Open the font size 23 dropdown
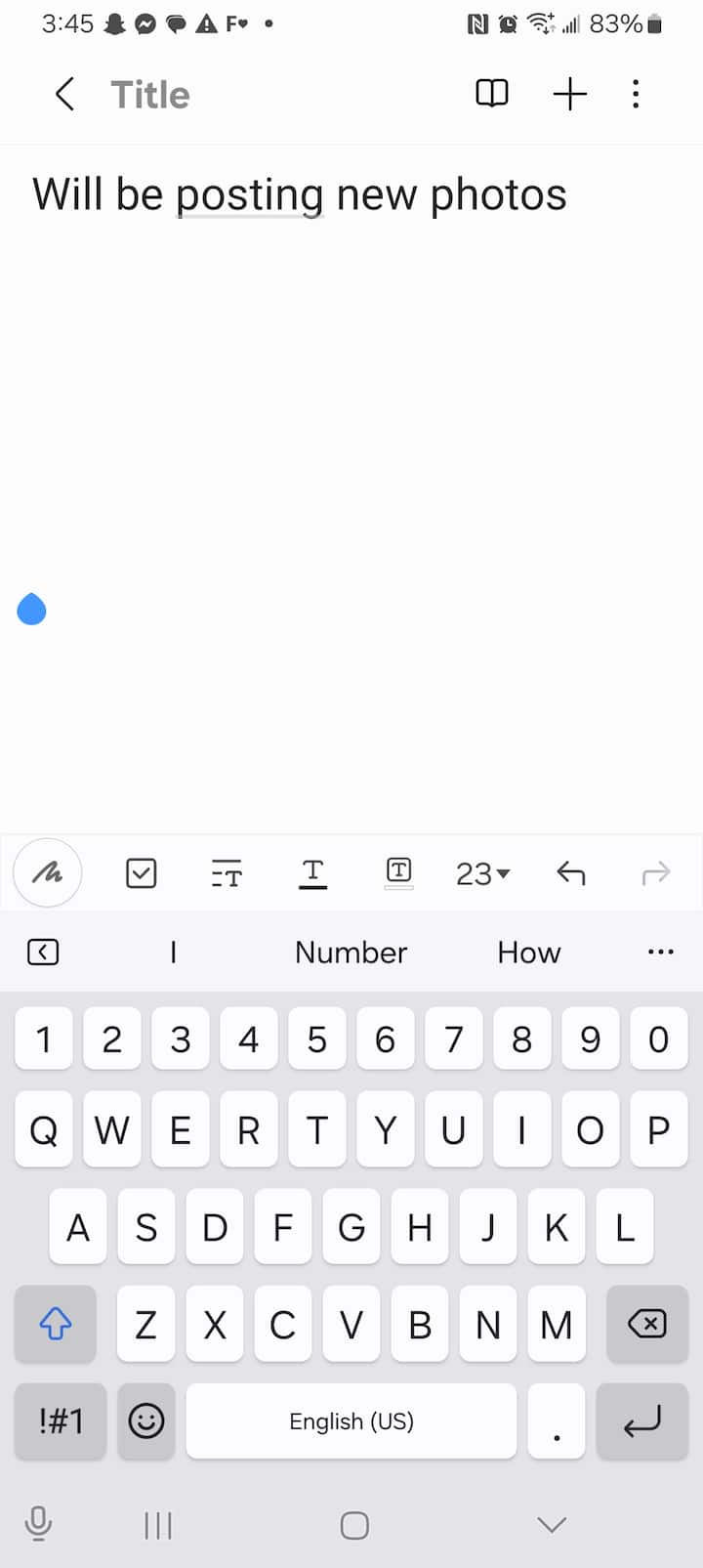Image resolution: width=703 pixels, height=1568 pixels. coord(482,872)
